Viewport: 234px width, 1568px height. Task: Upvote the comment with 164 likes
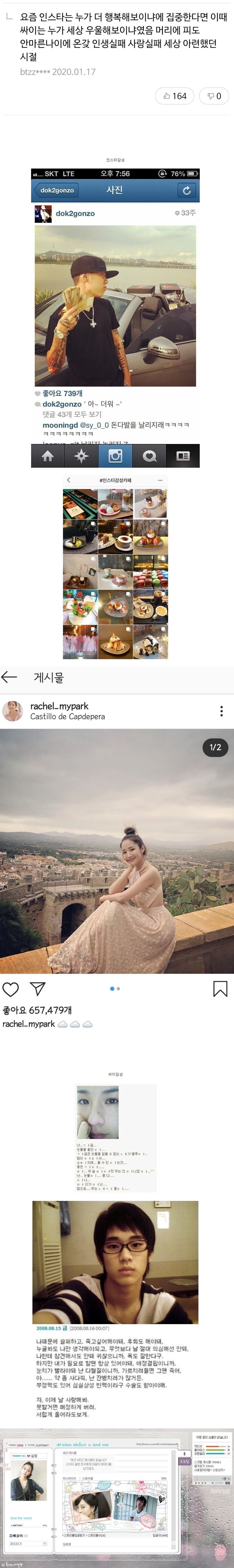[175, 96]
